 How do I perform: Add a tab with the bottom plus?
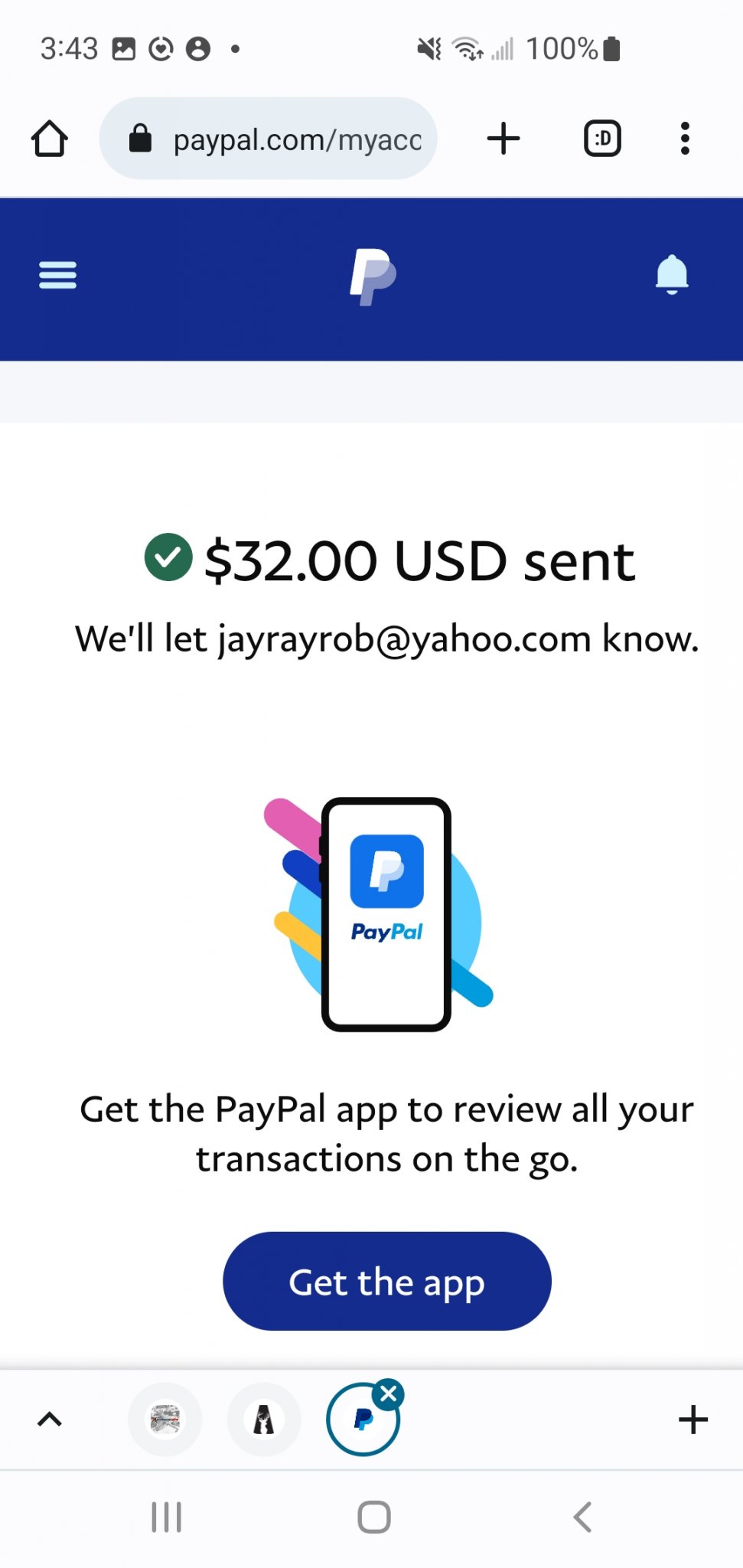click(693, 1419)
